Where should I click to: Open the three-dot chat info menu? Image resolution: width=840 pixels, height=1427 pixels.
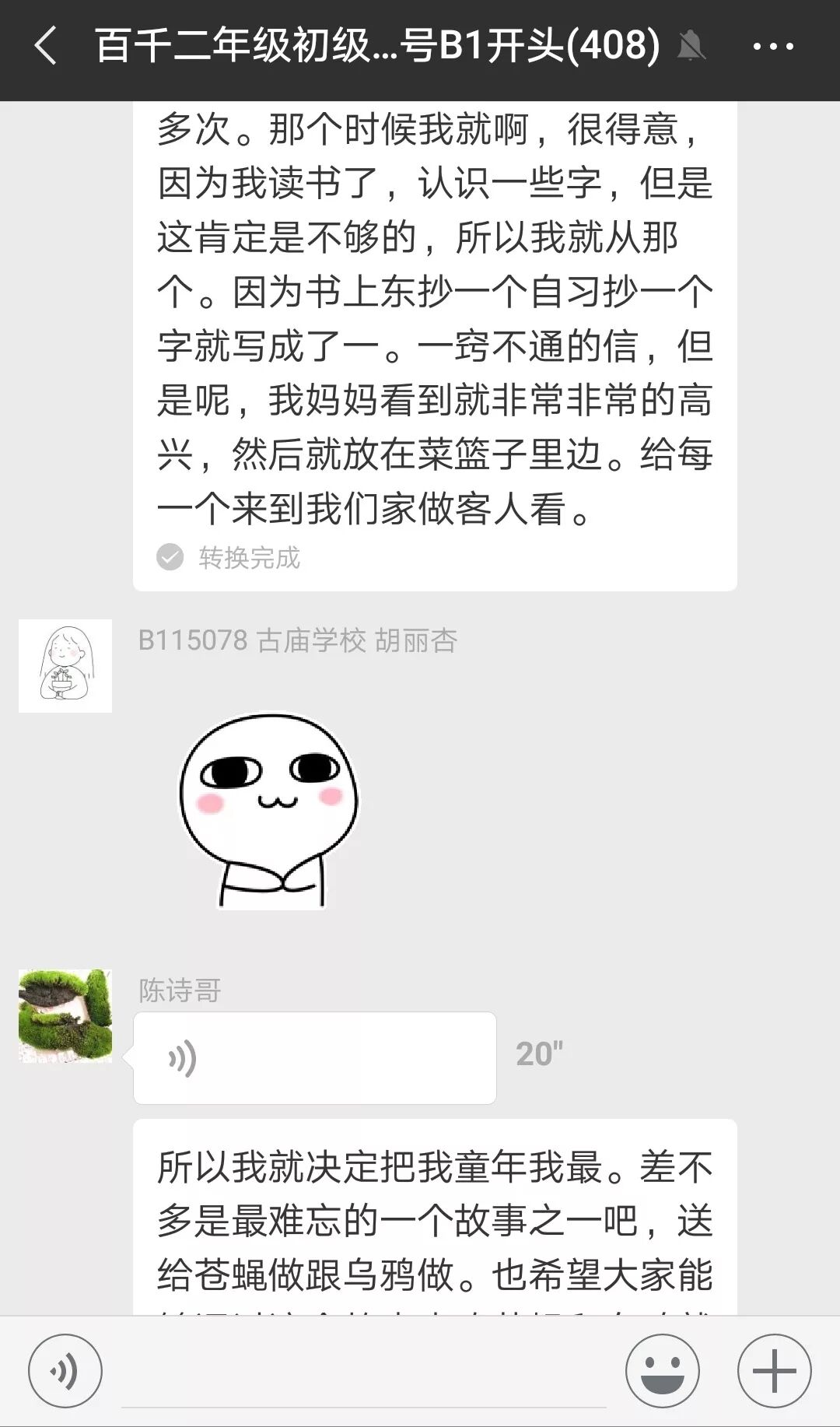coord(773,47)
